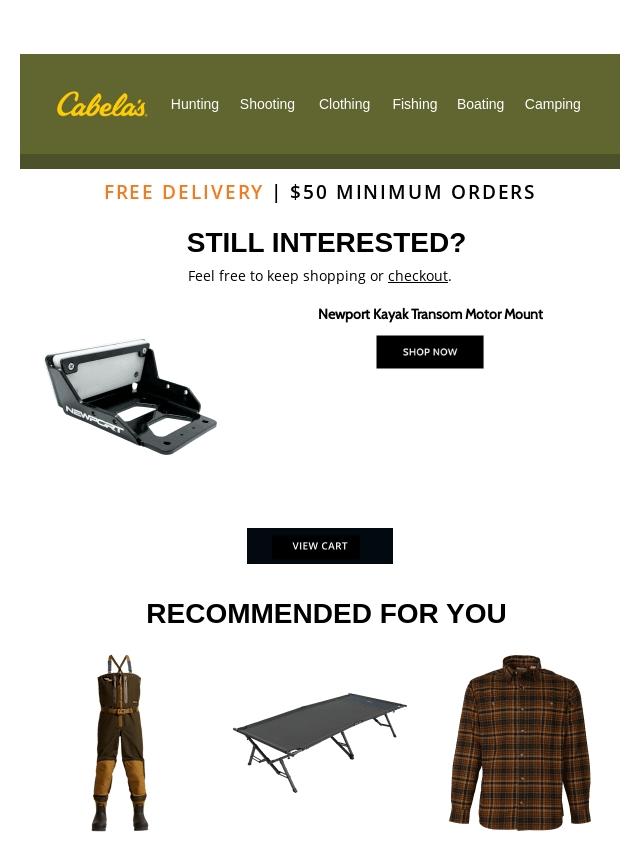Open the recommended camping cot
This screenshot has width=640, height=854.
coord(320,742)
